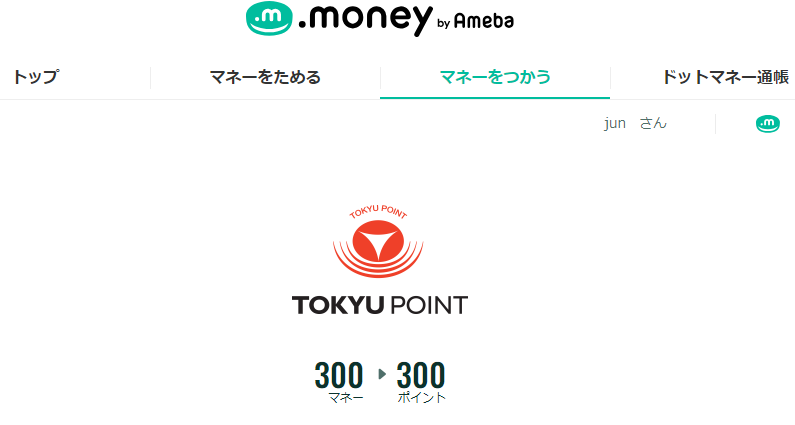
Task: Tap the green money balance icon
Action: point(767,124)
